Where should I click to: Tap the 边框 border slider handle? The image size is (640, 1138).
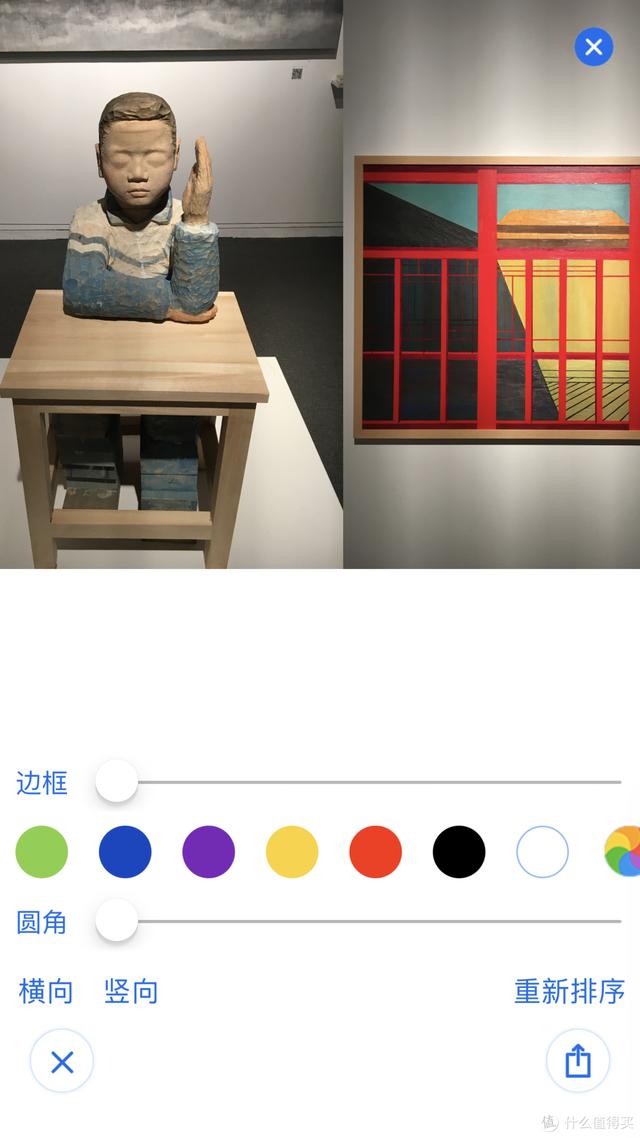click(x=116, y=781)
